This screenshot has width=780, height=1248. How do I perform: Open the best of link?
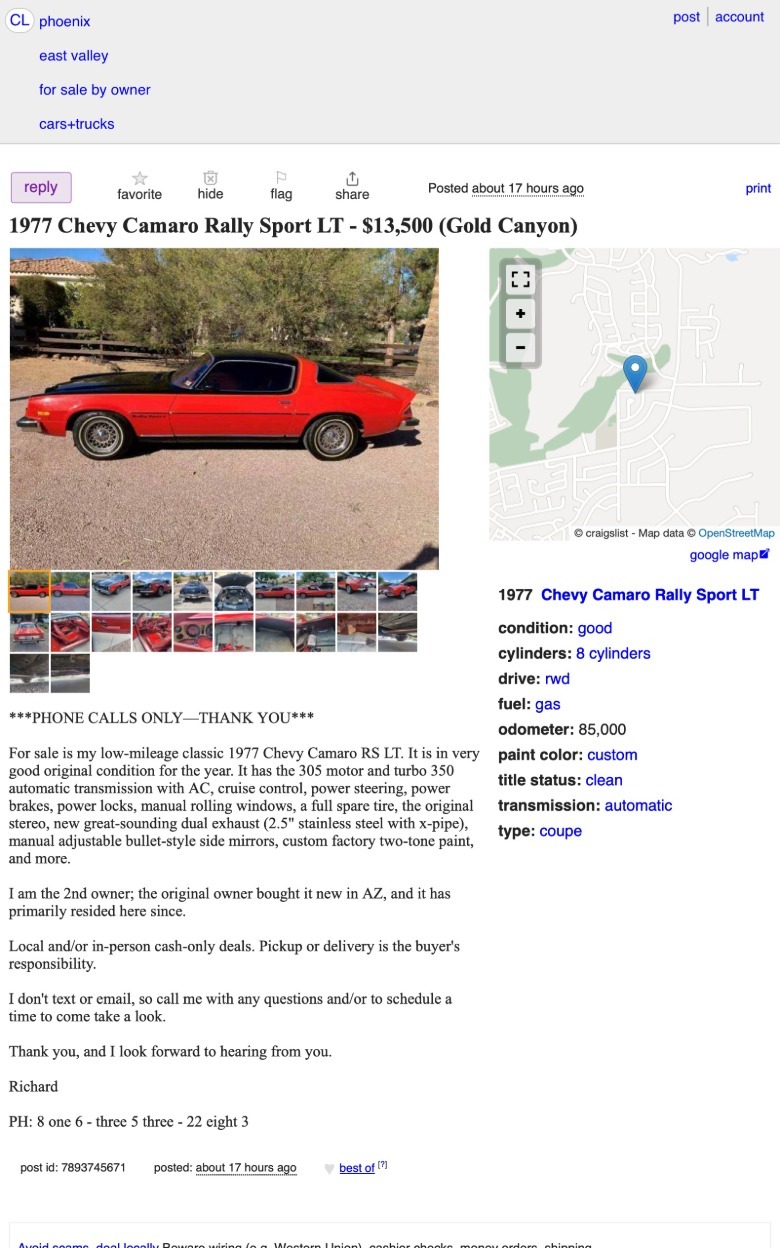point(357,1168)
